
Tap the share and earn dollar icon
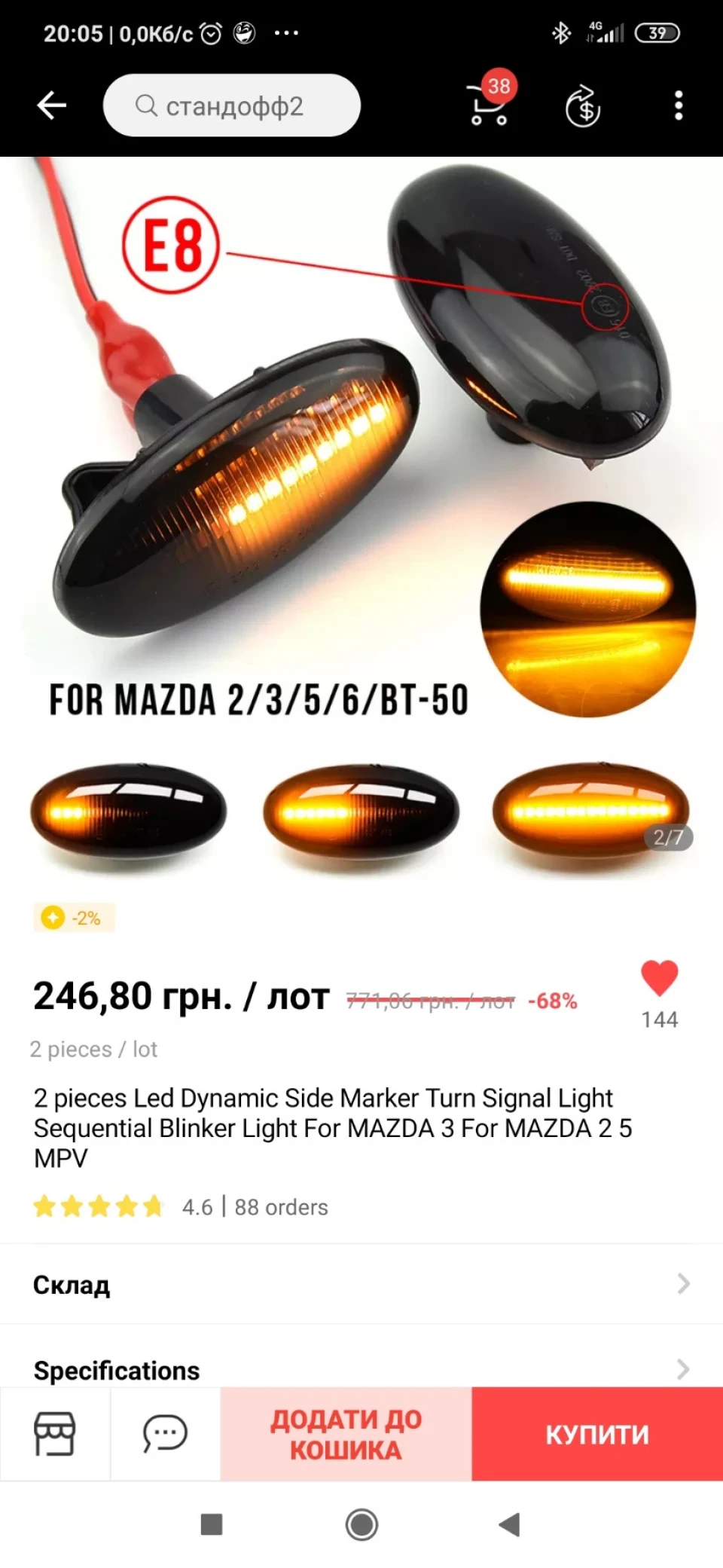click(583, 105)
